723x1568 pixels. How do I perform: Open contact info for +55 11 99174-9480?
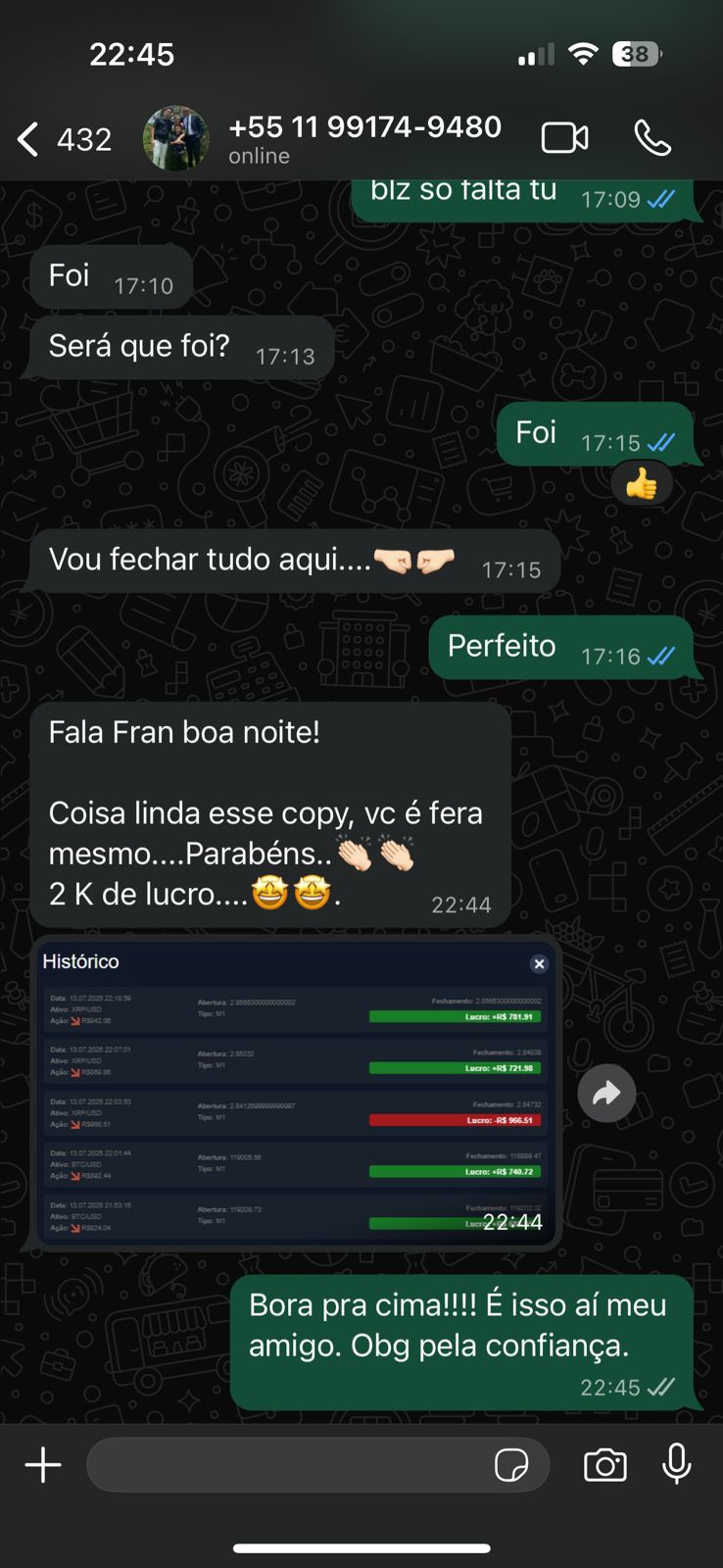(363, 138)
